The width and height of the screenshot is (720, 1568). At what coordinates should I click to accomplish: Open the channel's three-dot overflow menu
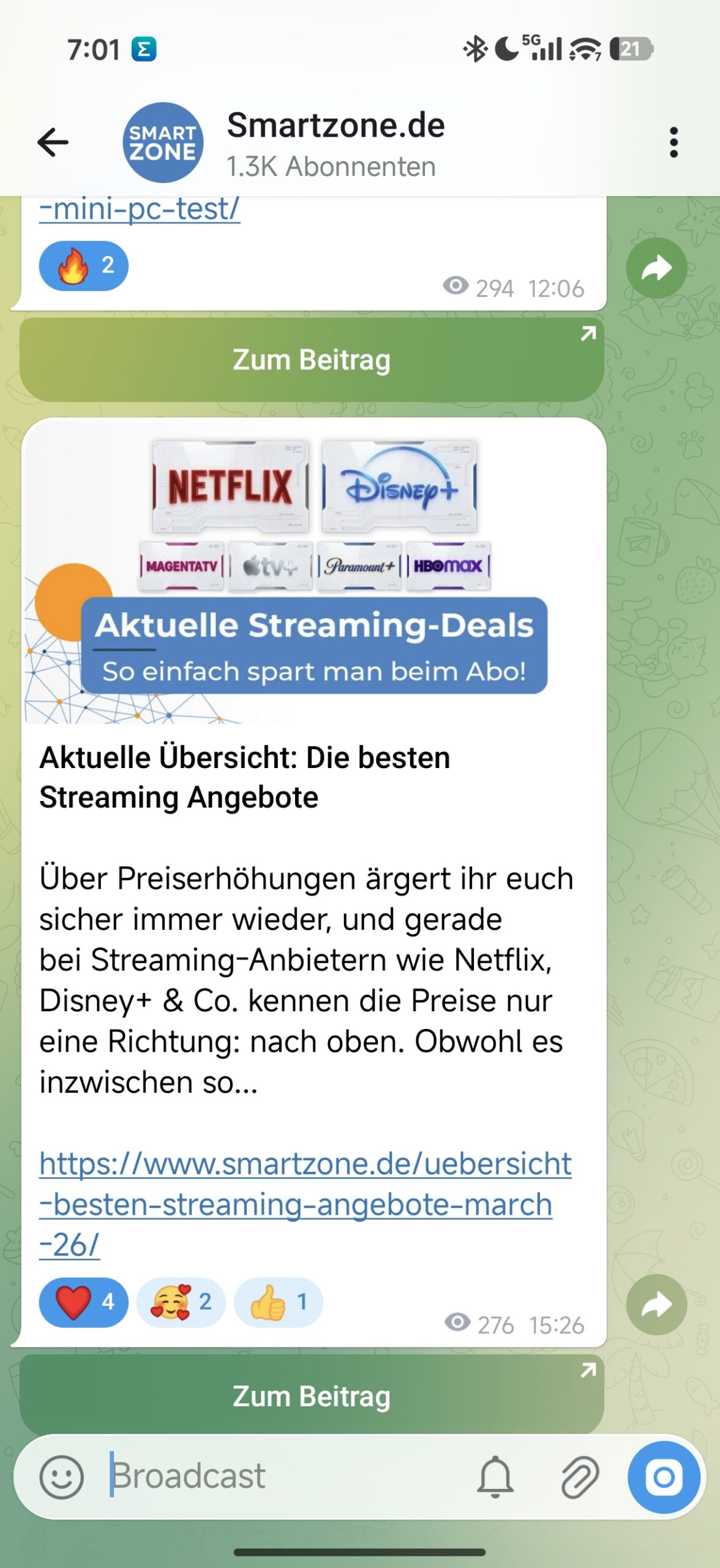point(673,142)
